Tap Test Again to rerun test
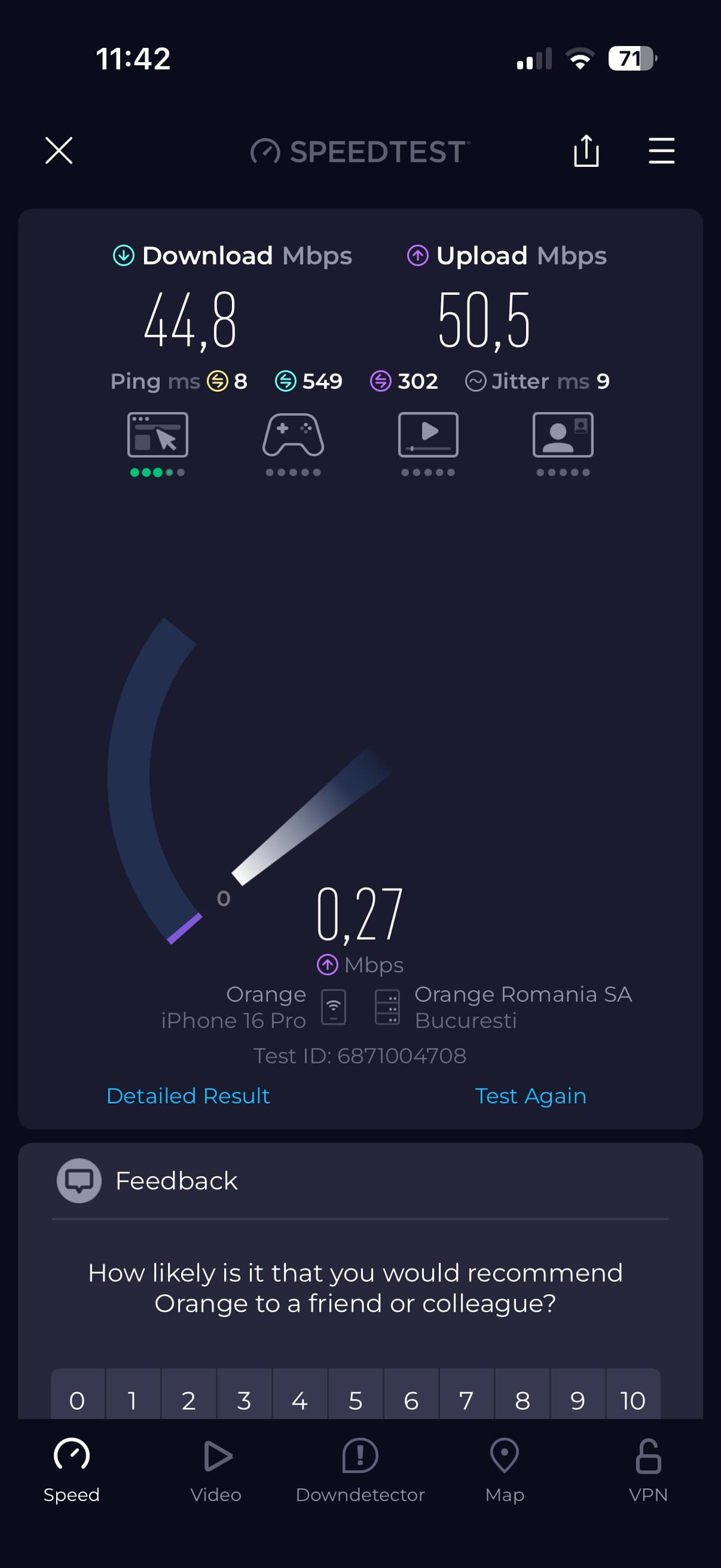721x1568 pixels. click(530, 1096)
